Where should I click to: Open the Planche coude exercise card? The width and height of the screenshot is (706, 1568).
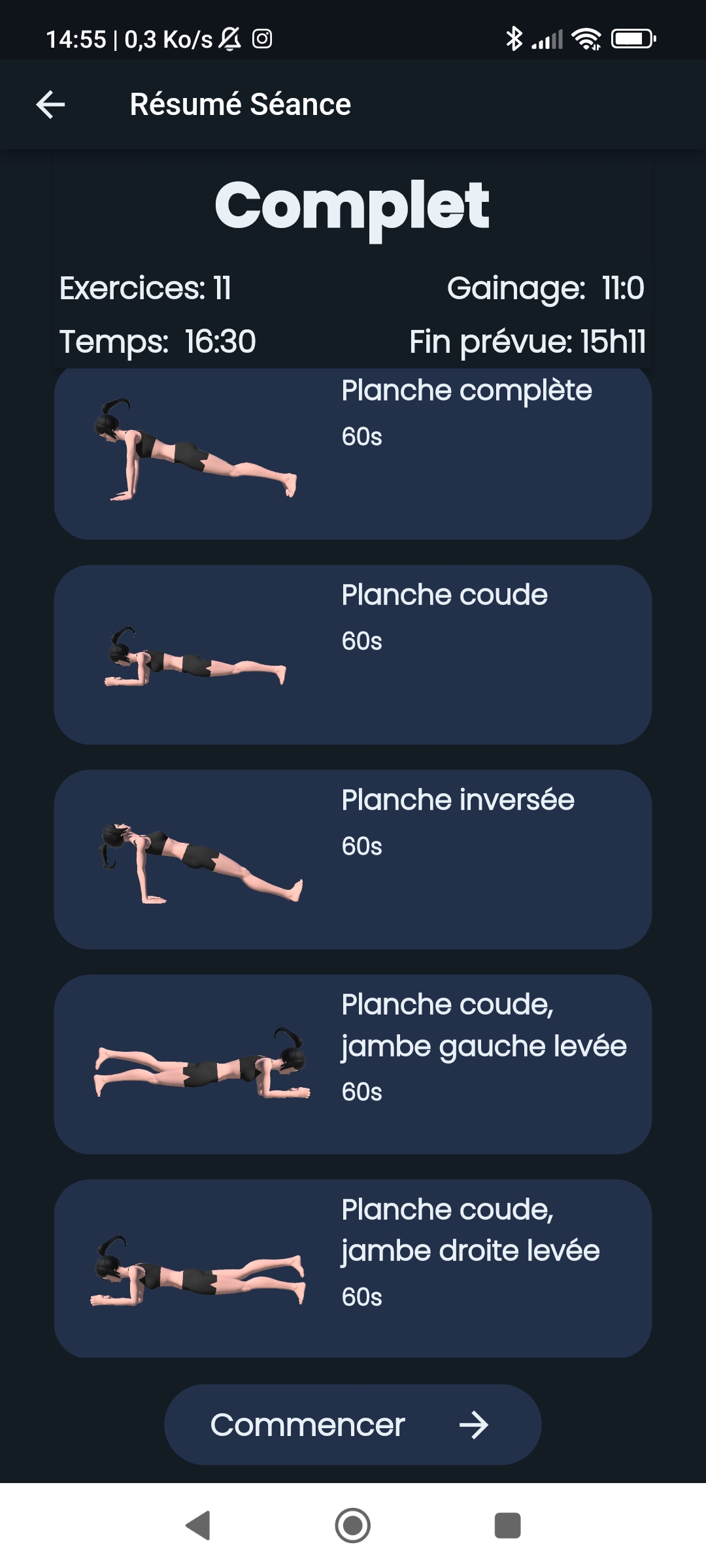pos(353,655)
